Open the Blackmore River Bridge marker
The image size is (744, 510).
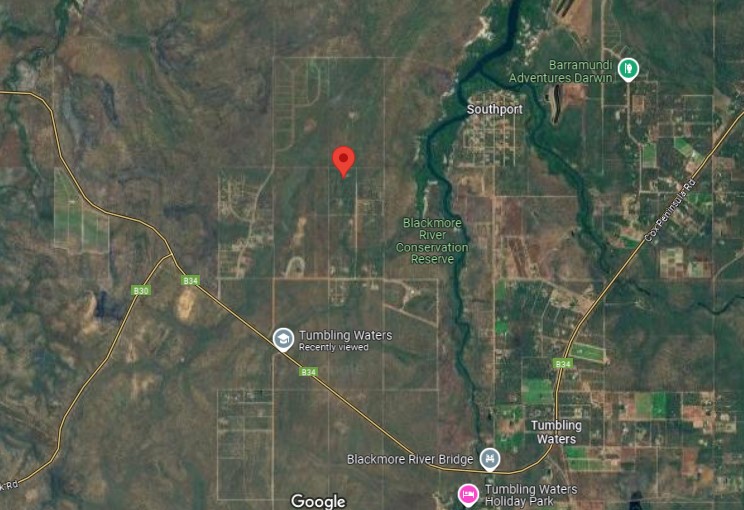pyautogui.click(x=489, y=459)
